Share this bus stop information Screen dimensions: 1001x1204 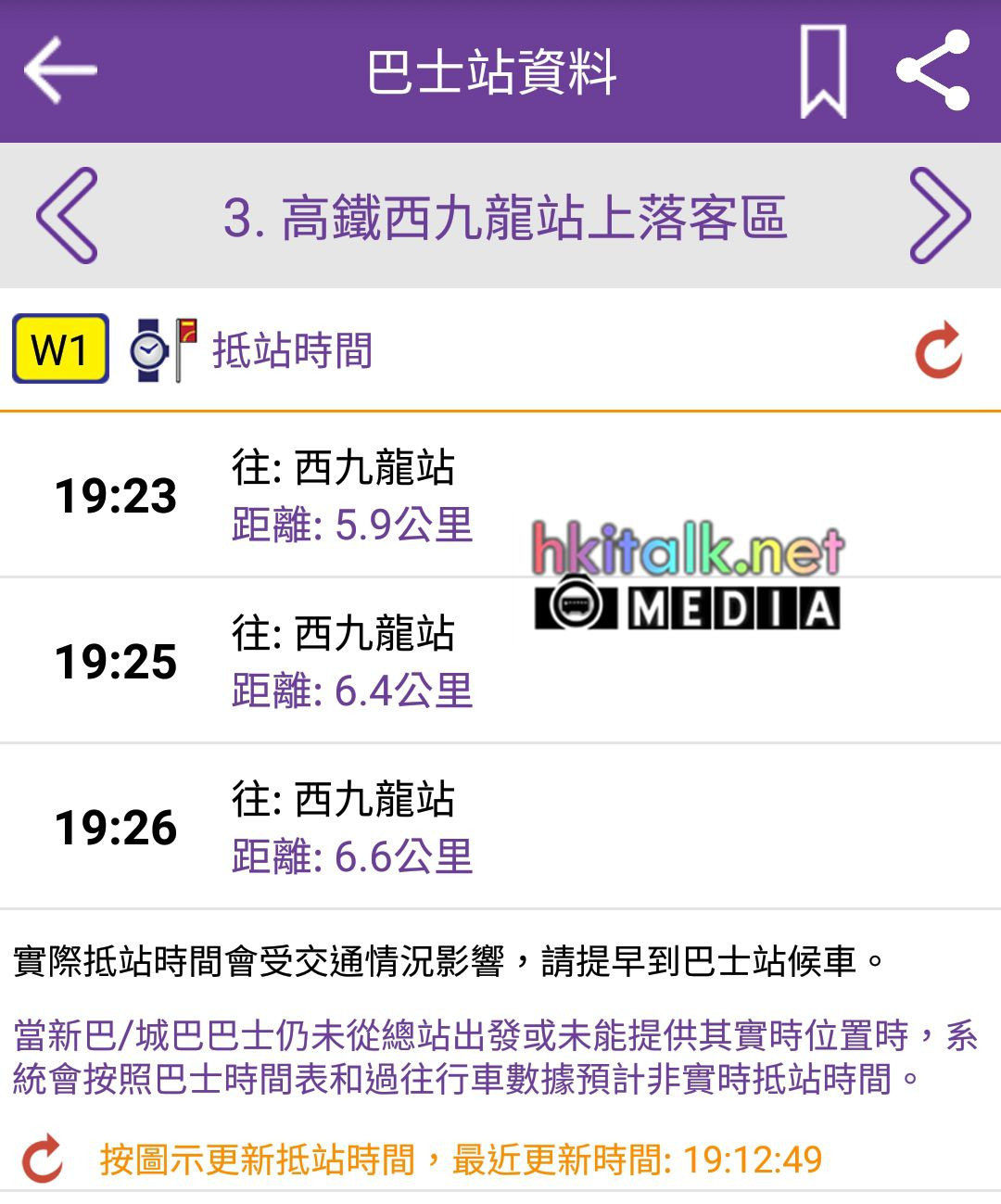pyautogui.click(x=932, y=70)
